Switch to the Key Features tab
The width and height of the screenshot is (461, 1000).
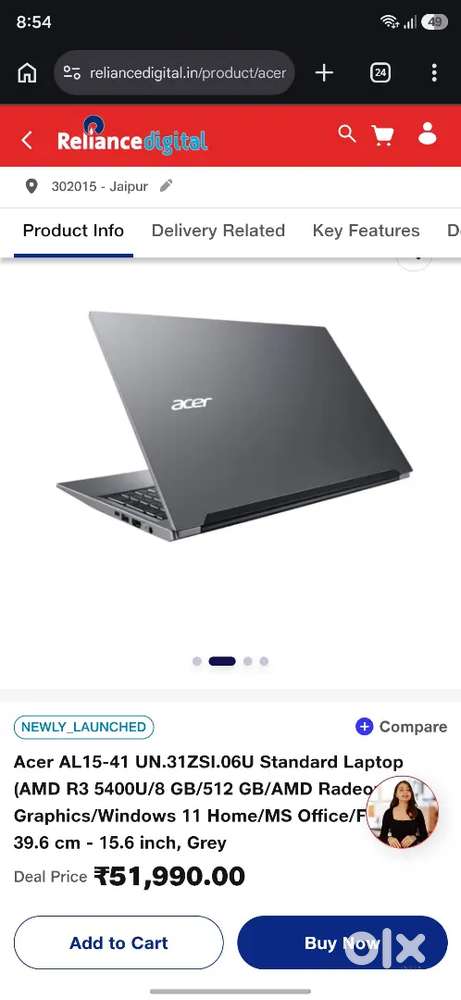[366, 230]
